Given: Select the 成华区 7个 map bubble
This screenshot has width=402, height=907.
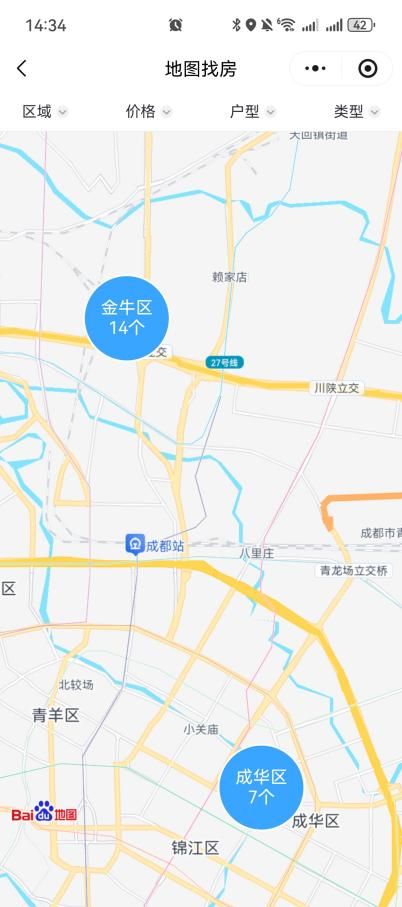Looking at the screenshot, I should point(261,787).
